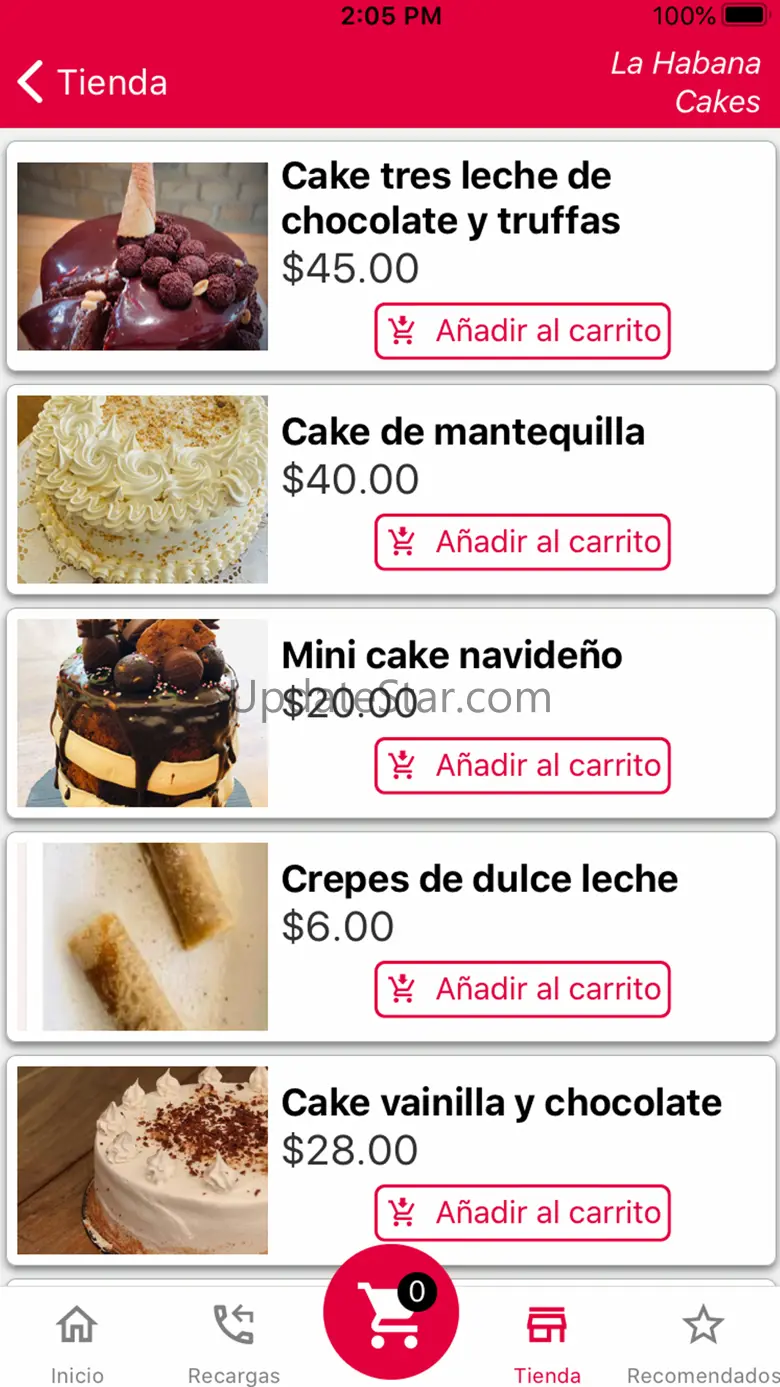The height and width of the screenshot is (1387, 780).
Task: Add Crepes de dulce leche to cart
Action: point(522,989)
